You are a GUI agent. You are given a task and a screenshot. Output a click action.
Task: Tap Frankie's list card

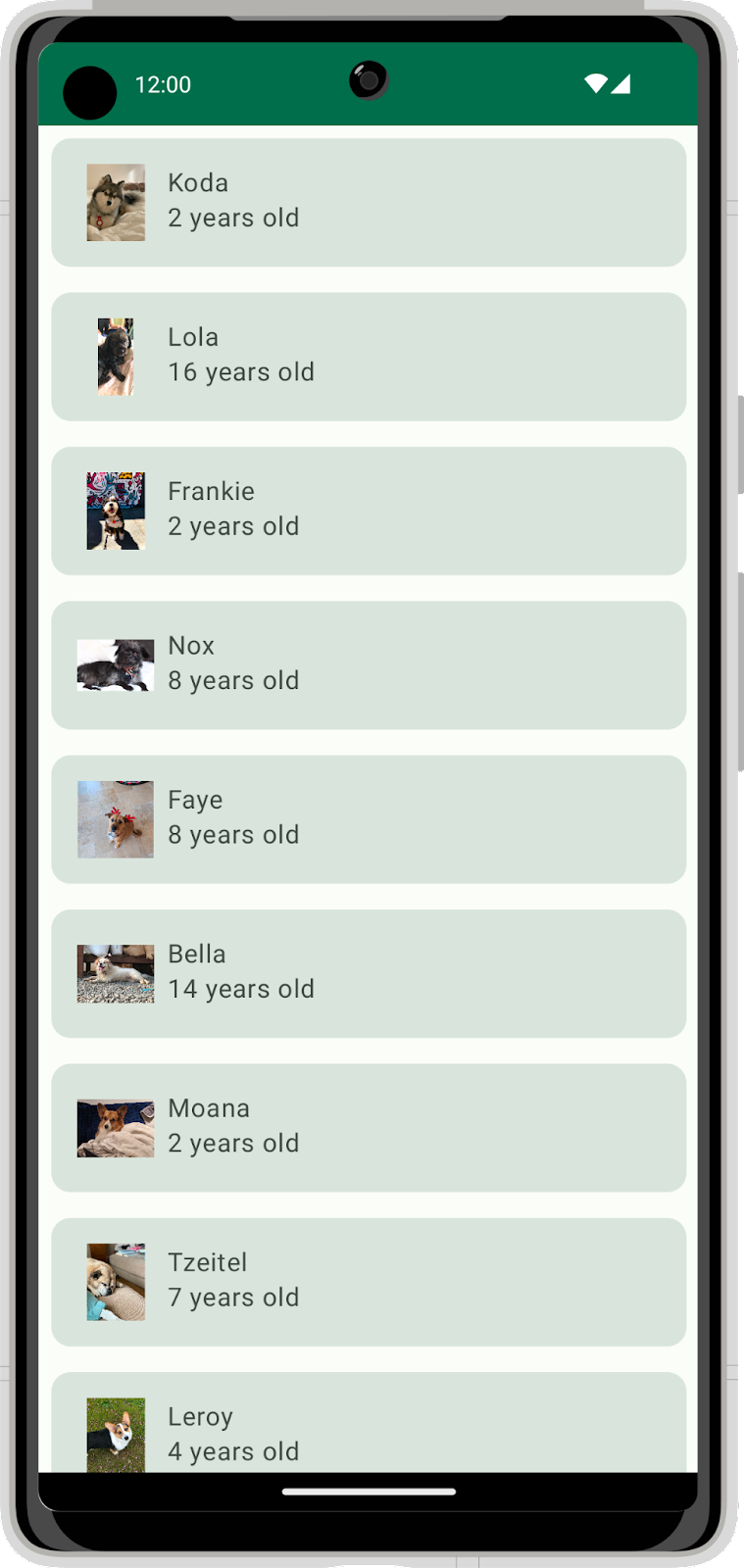[368, 511]
